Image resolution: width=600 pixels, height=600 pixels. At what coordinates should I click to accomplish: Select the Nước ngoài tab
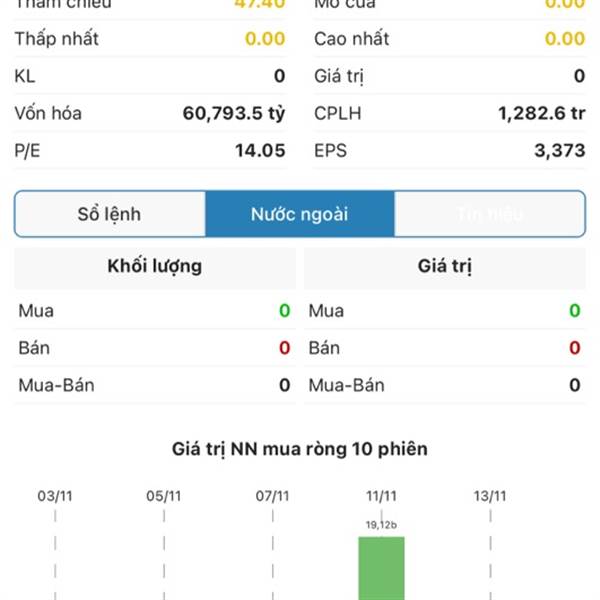coord(300,214)
